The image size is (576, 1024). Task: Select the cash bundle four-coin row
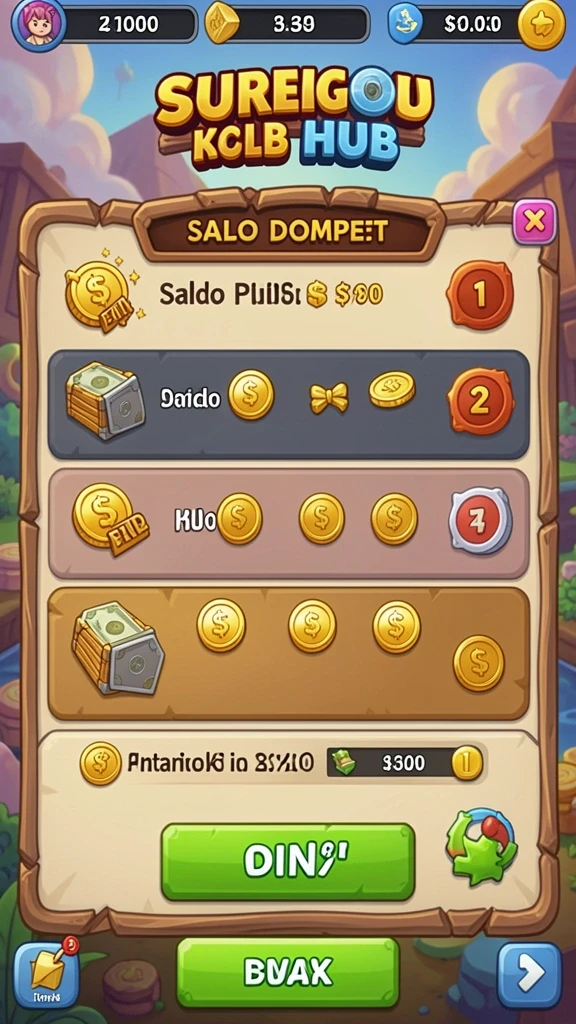pos(289,654)
